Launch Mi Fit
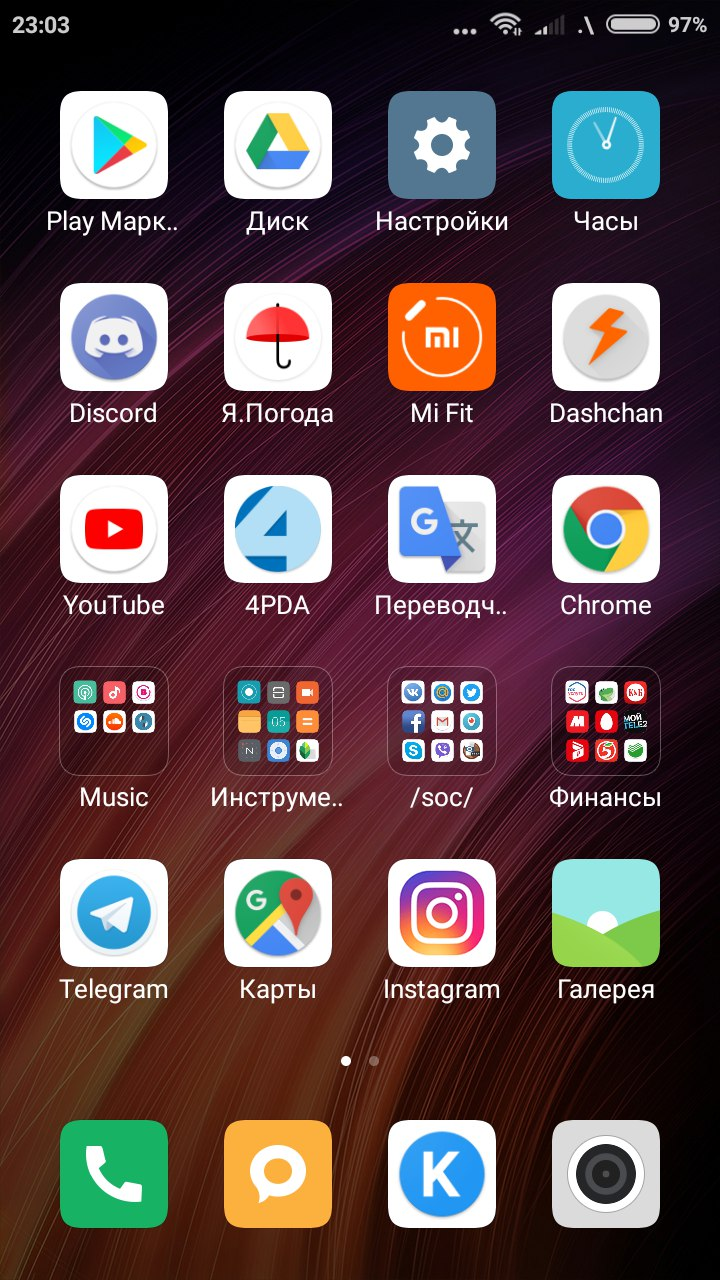This screenshot has width=720, height=1280. (442, 337)
